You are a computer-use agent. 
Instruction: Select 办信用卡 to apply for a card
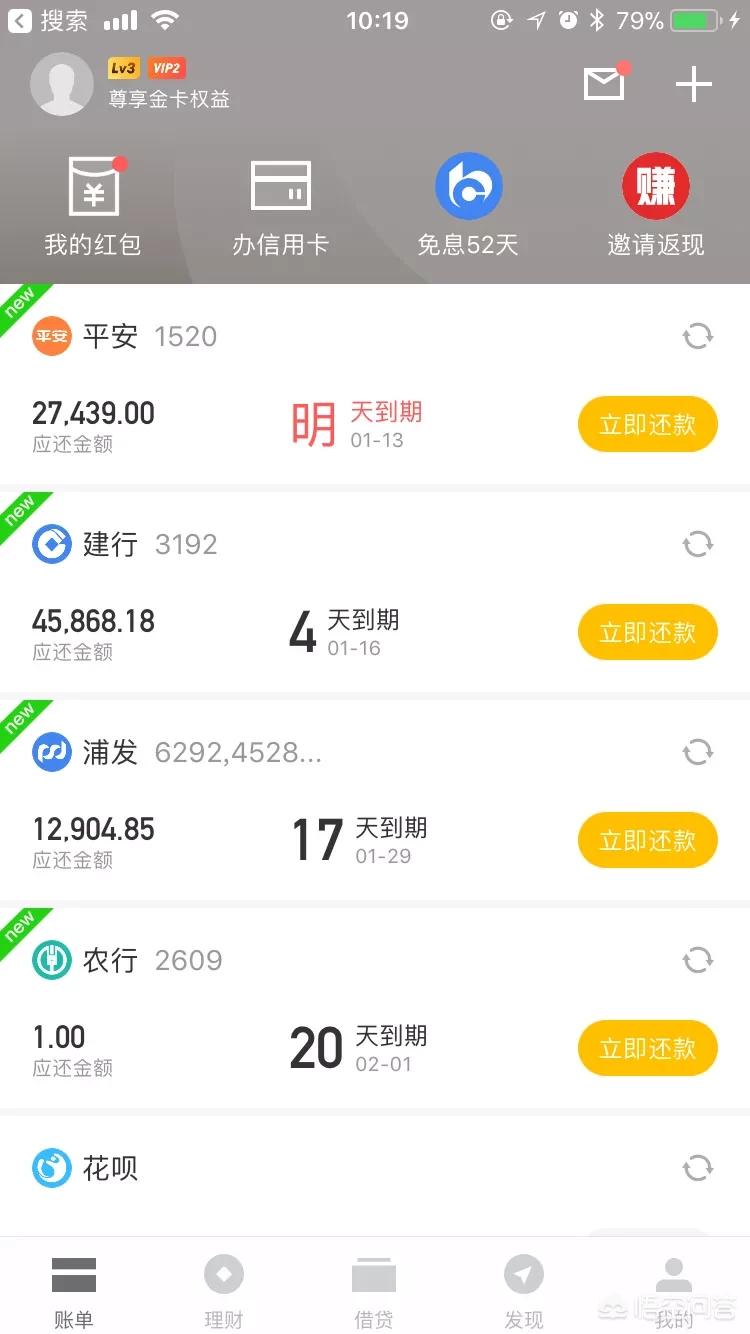point(280,205)
